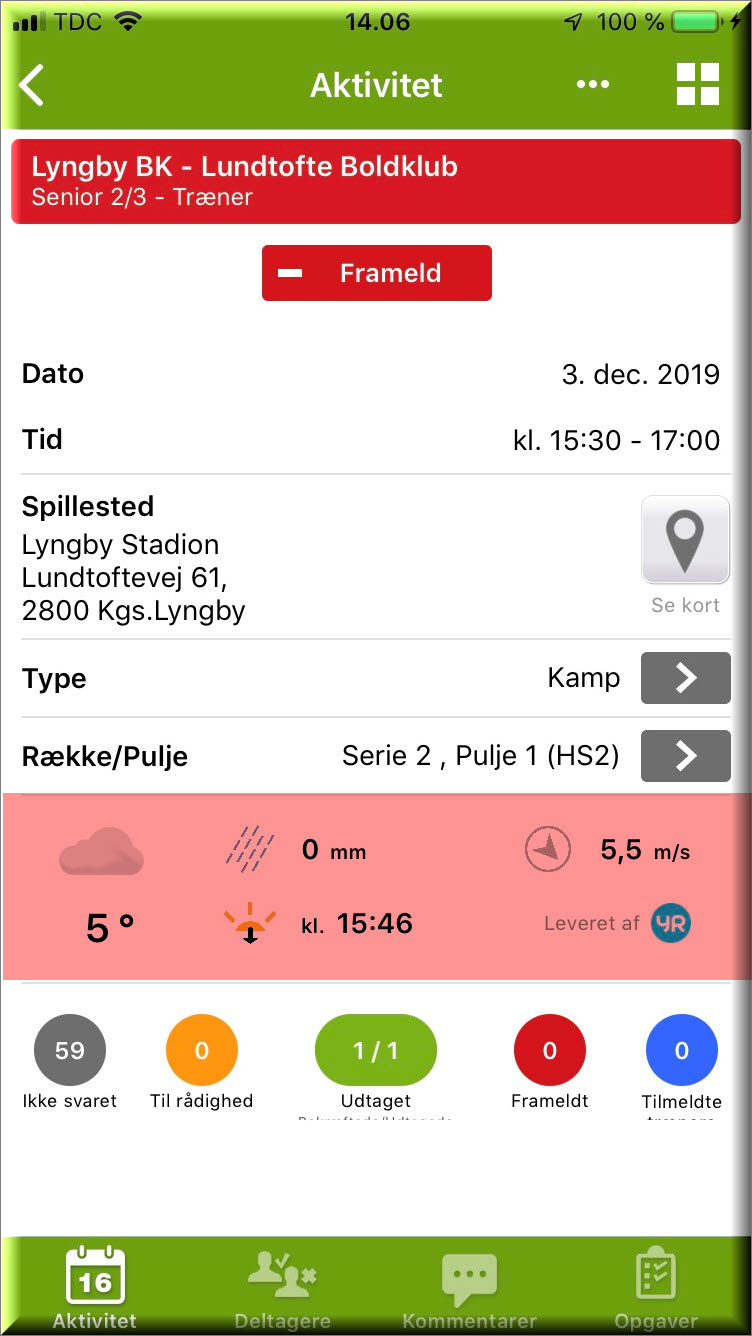View the 59 Ikke svaret participants

(70, 1051)
